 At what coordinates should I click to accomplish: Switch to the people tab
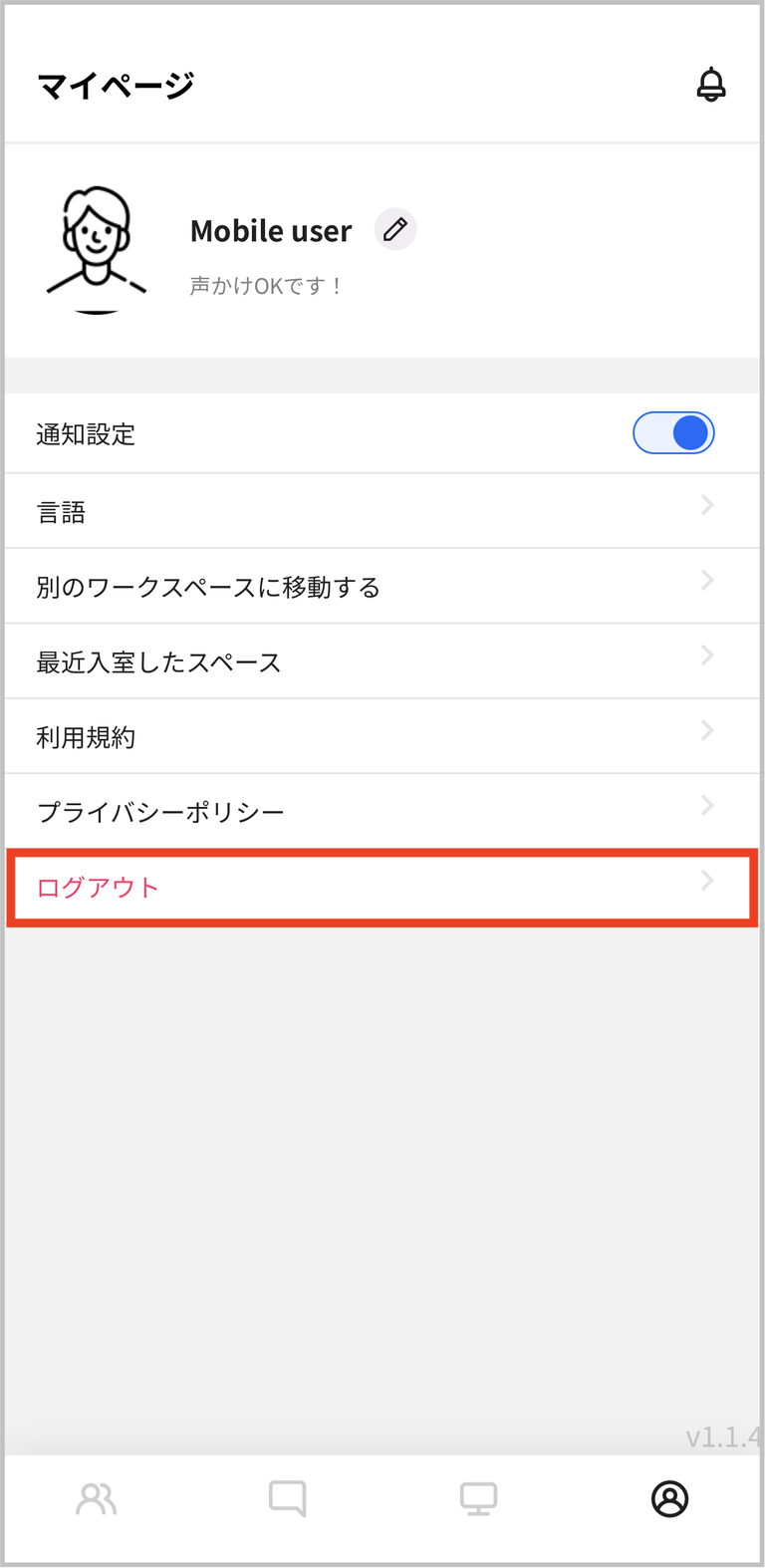[97, 1498]
